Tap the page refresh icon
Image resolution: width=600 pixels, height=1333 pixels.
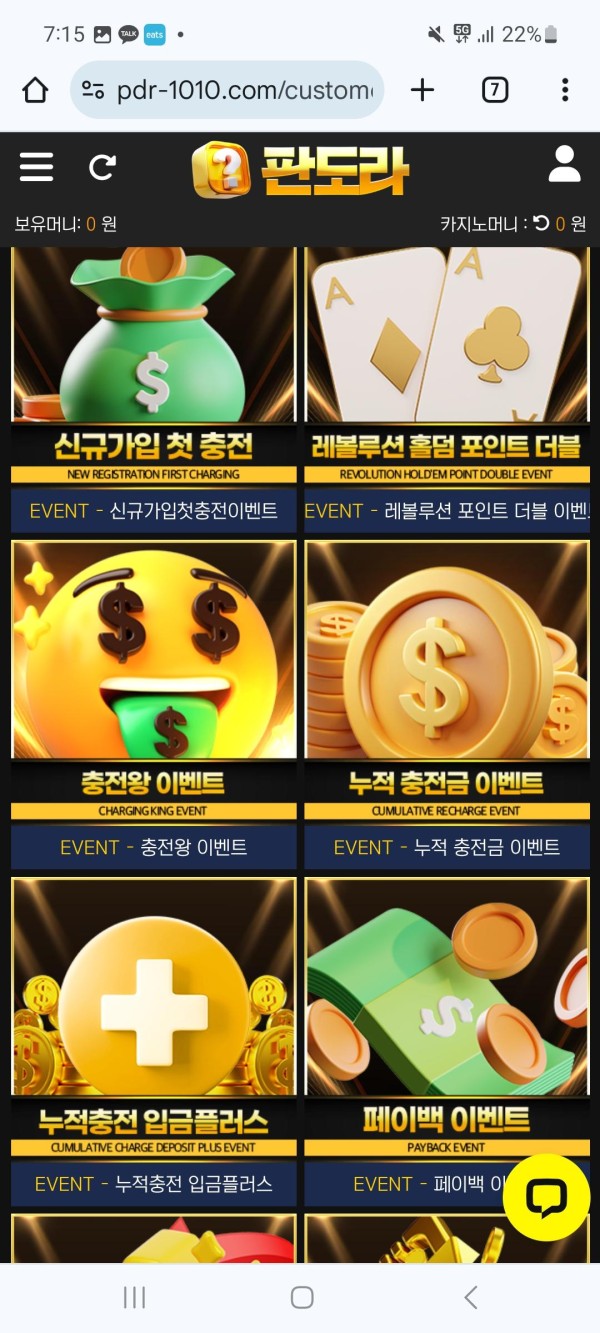102,167
